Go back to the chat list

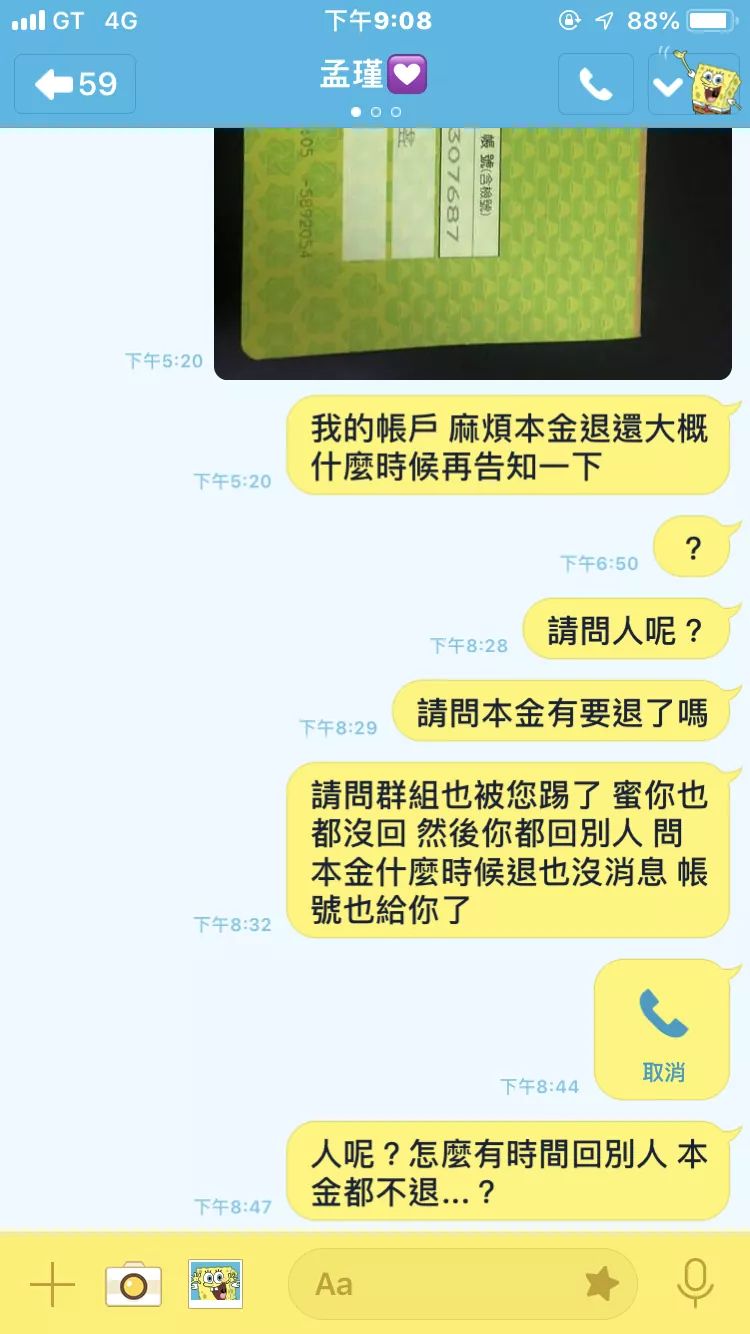(x=75, y=84)
